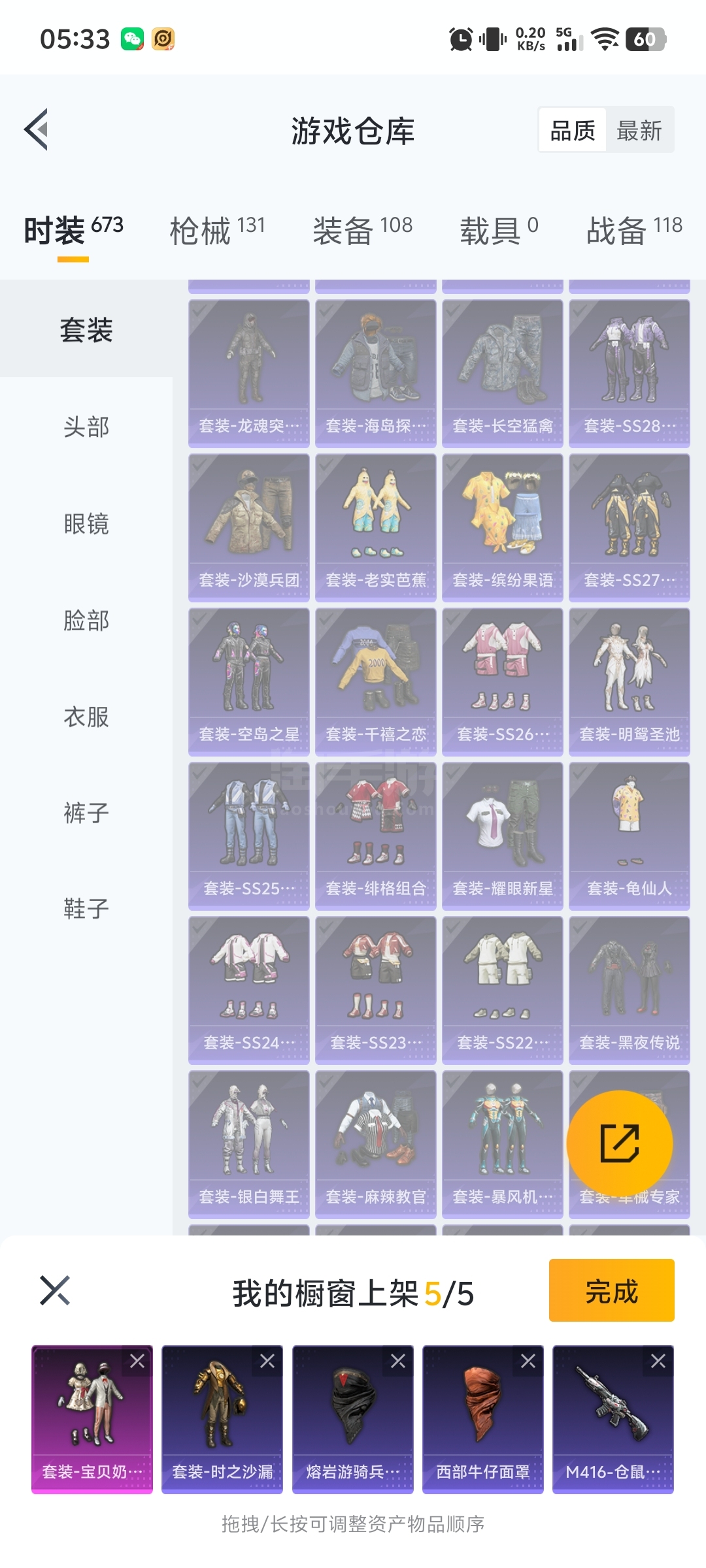Screen dimensions: 706x1568
Task: Tap the yellow share floating button
Action: 620,1143
